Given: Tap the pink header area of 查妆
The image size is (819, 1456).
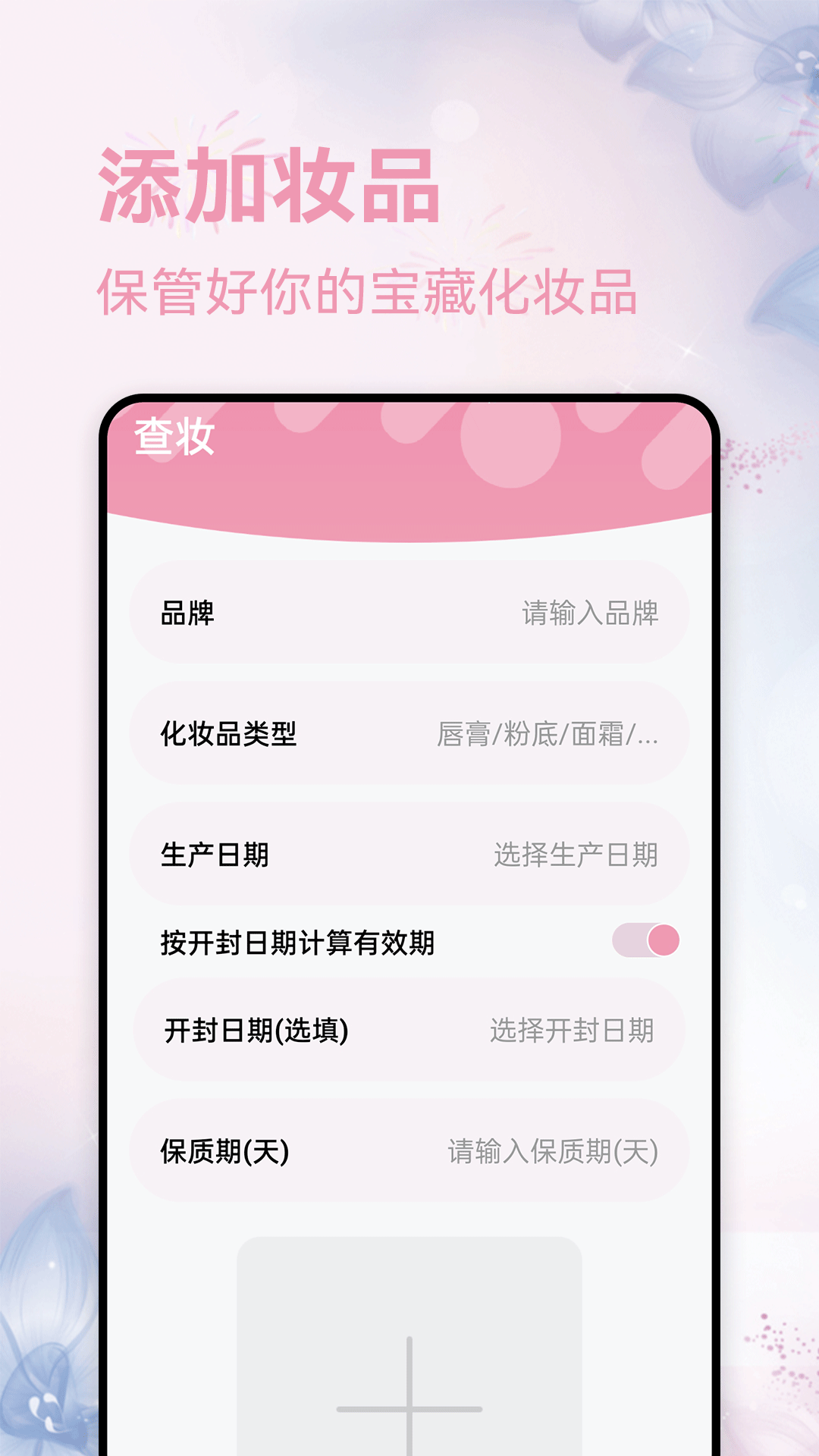Looking at the screenshot, I should [409, 455].
